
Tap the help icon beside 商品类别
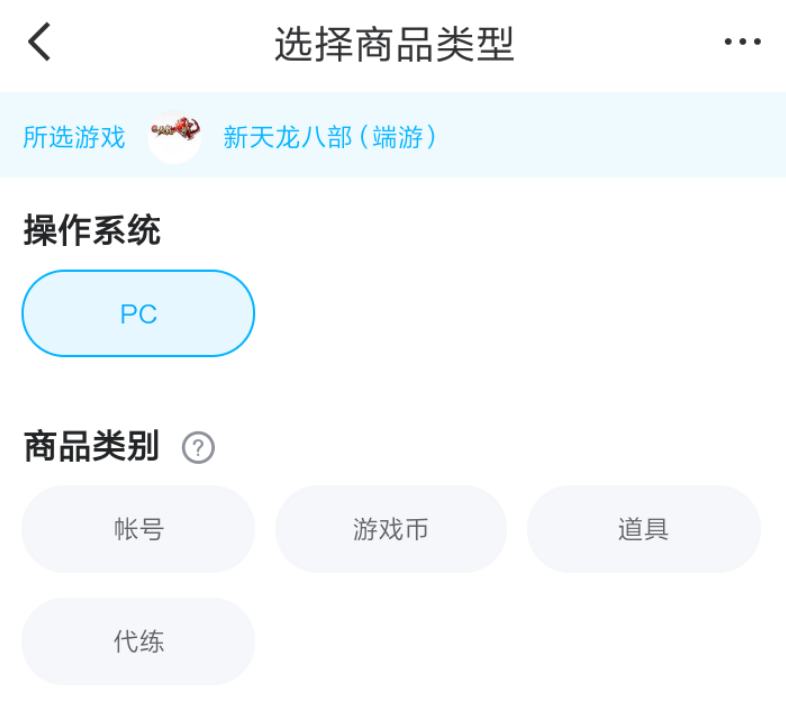tap(198, 448)
